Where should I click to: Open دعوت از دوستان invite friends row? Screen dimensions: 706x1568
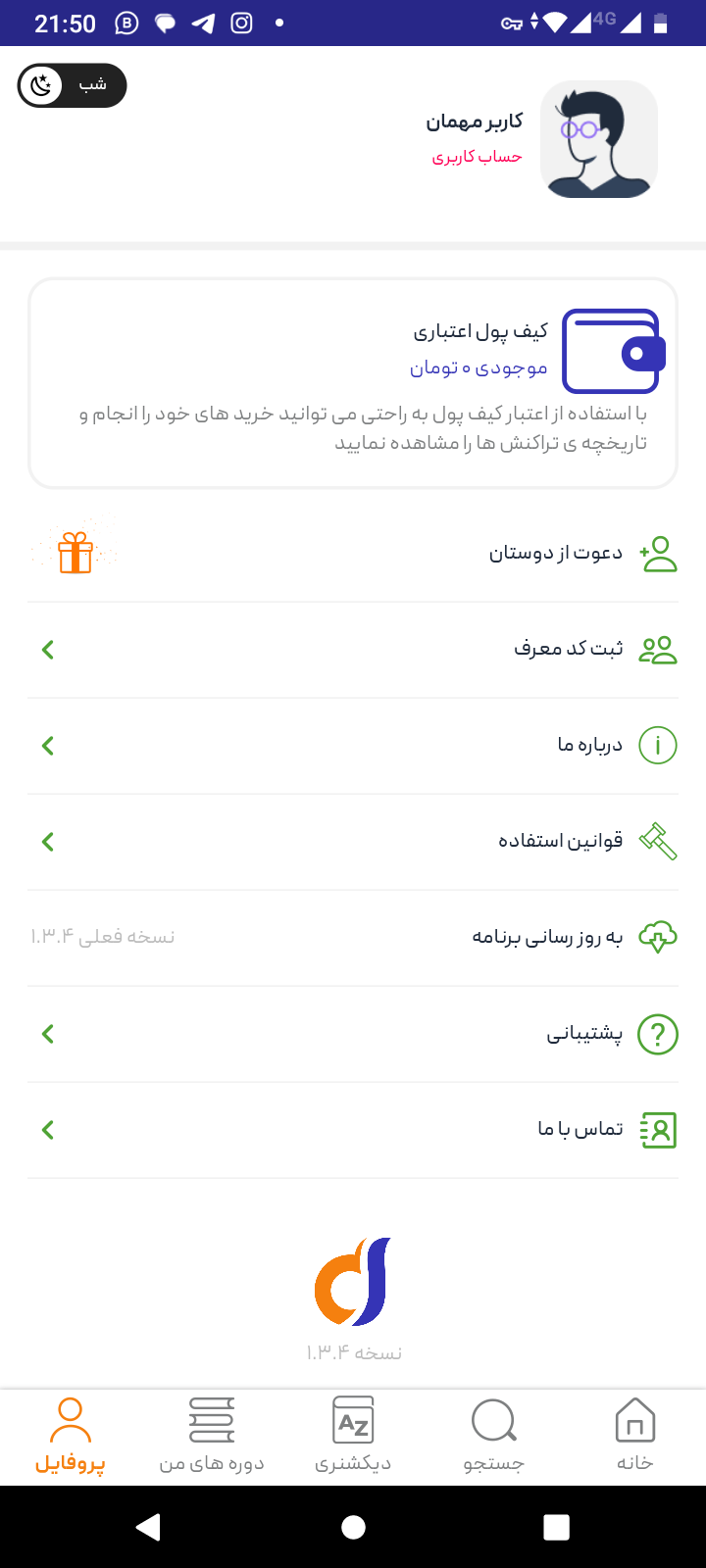point(353,554)
